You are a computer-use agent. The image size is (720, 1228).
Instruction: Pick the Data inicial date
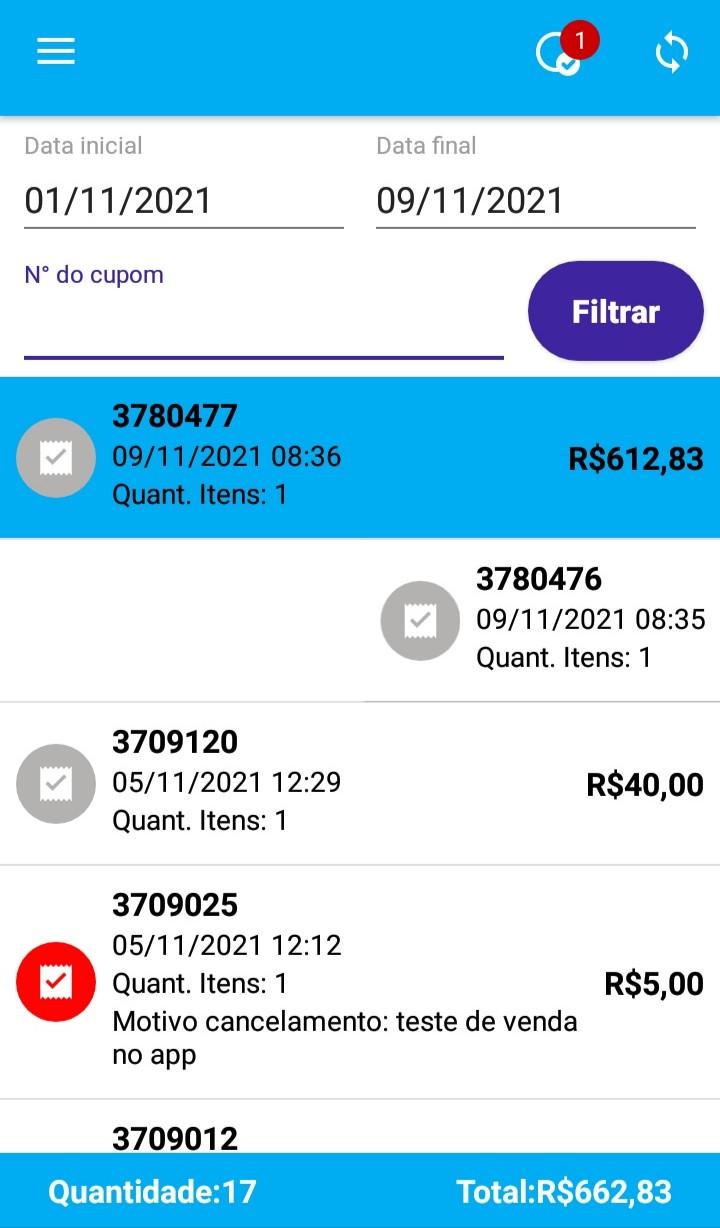click(183, 201)
